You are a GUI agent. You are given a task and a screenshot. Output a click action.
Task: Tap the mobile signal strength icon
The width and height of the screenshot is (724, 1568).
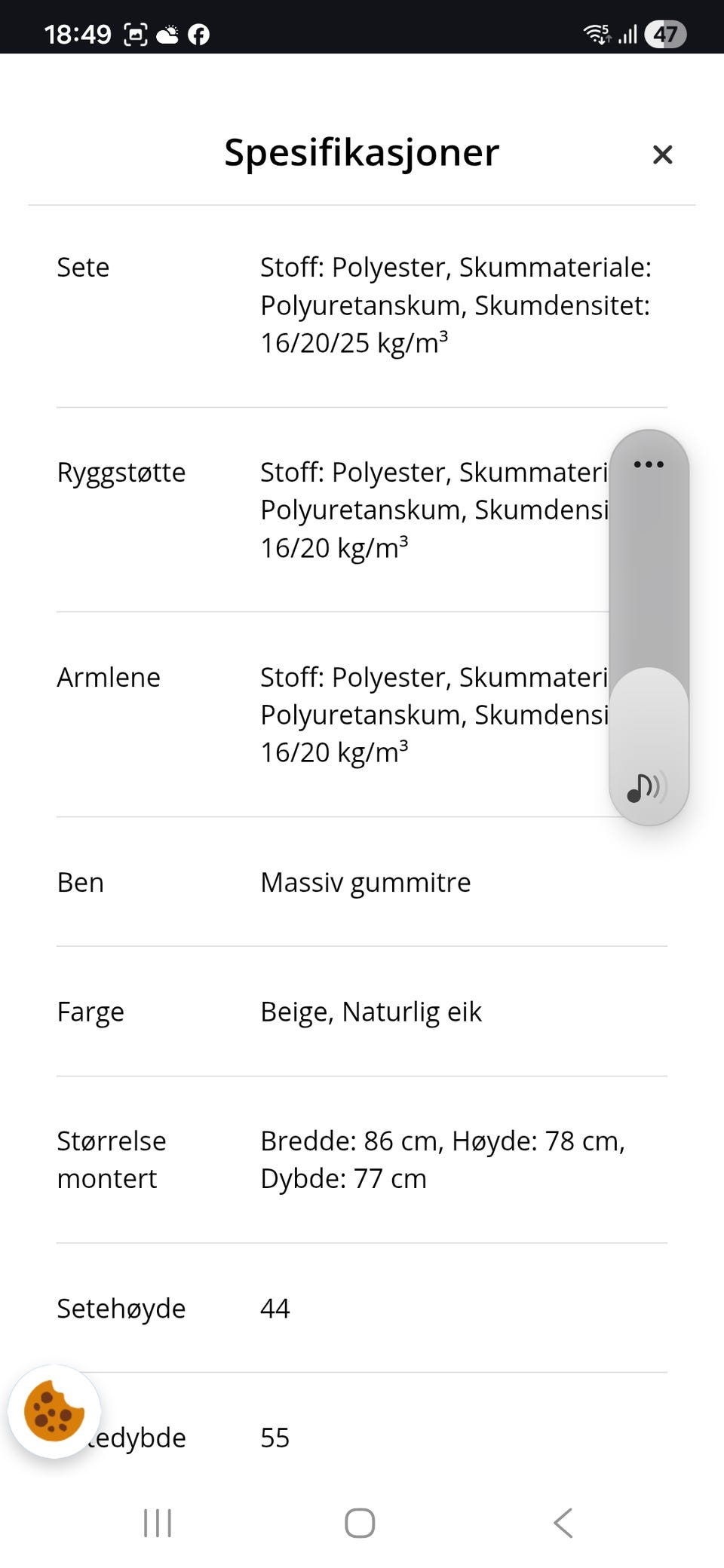(630, 32)
